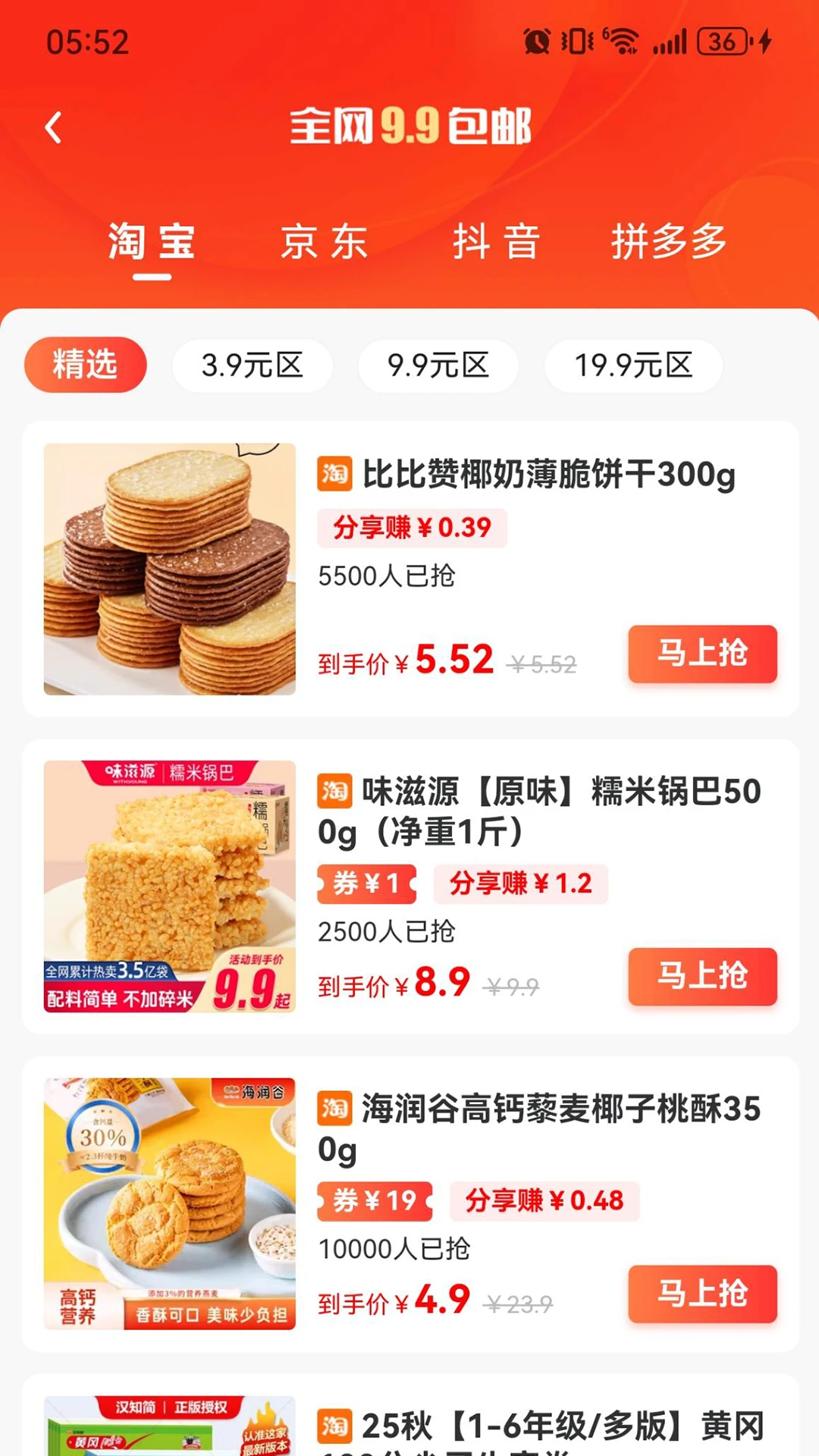This screenshot has width=819, height=1456.
Task: Select the 9.9元区 price zone
Action: (438, 366)
